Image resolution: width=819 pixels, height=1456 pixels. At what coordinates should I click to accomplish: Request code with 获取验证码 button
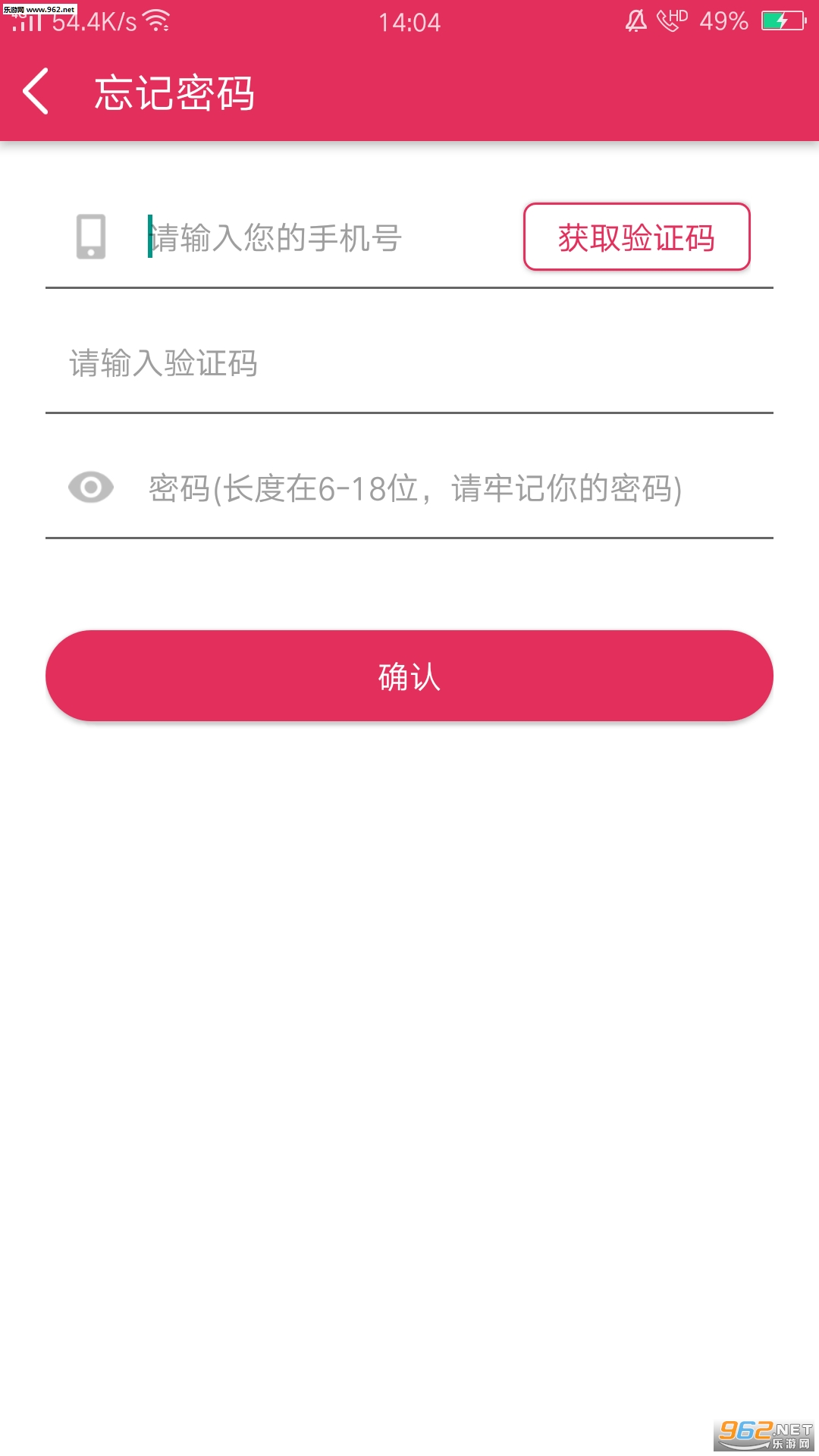[636, 237]
